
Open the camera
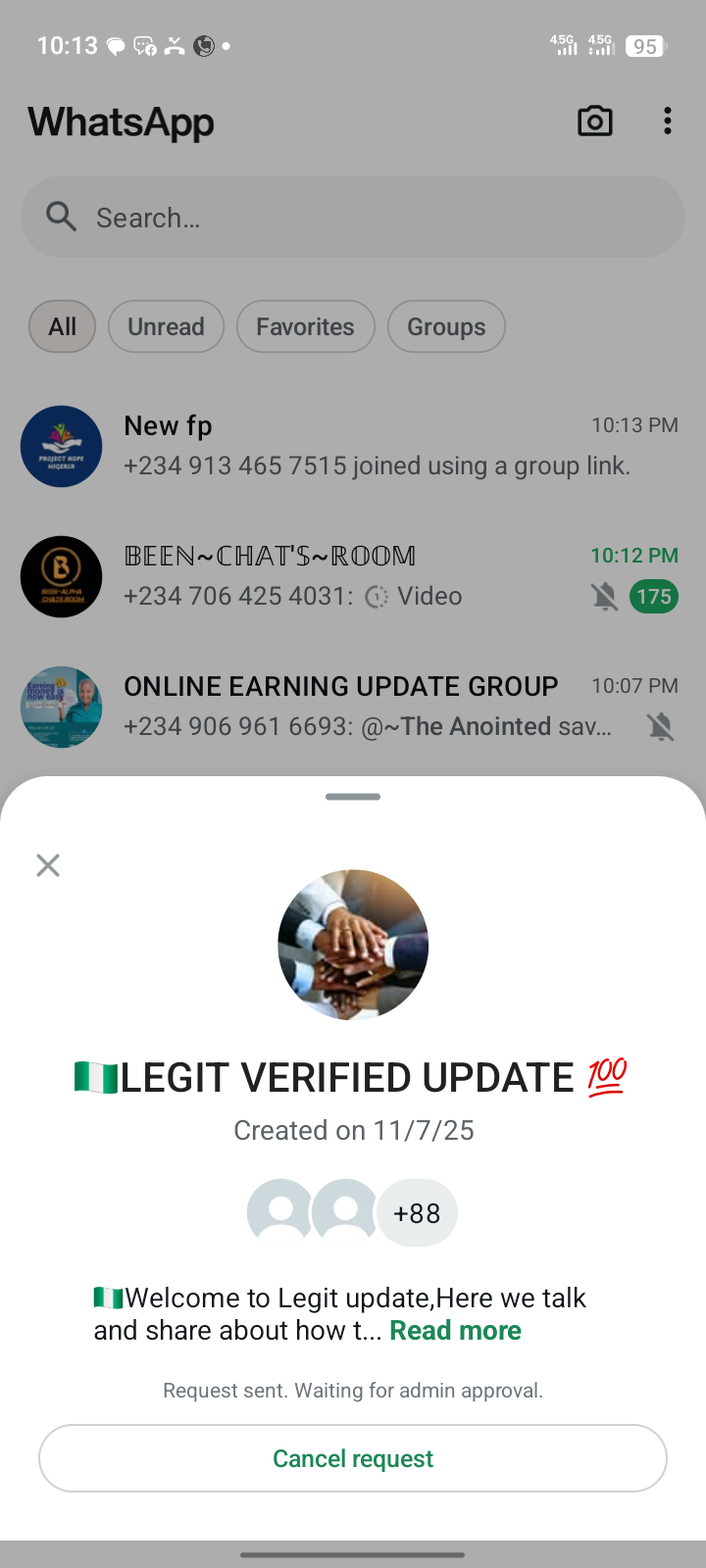pyautogui.click(x=595, y=122)
